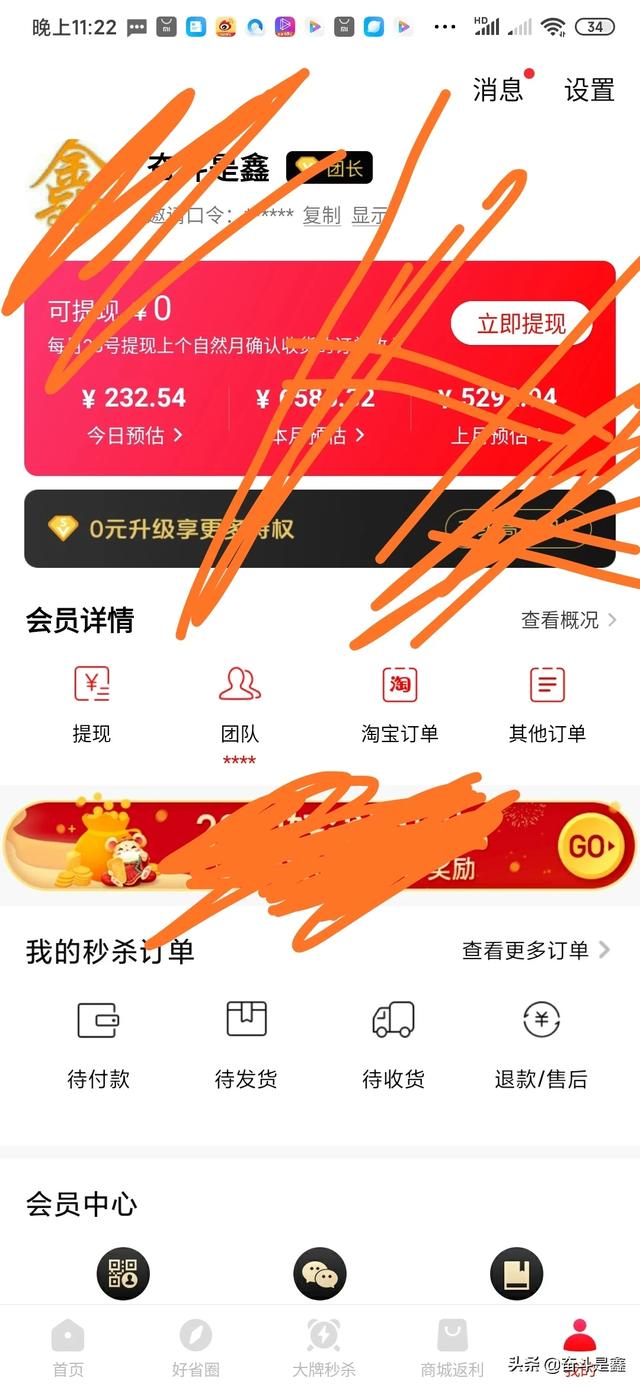
Task: Copy the invitation code via 复制
Action: (x=322, y=215)
